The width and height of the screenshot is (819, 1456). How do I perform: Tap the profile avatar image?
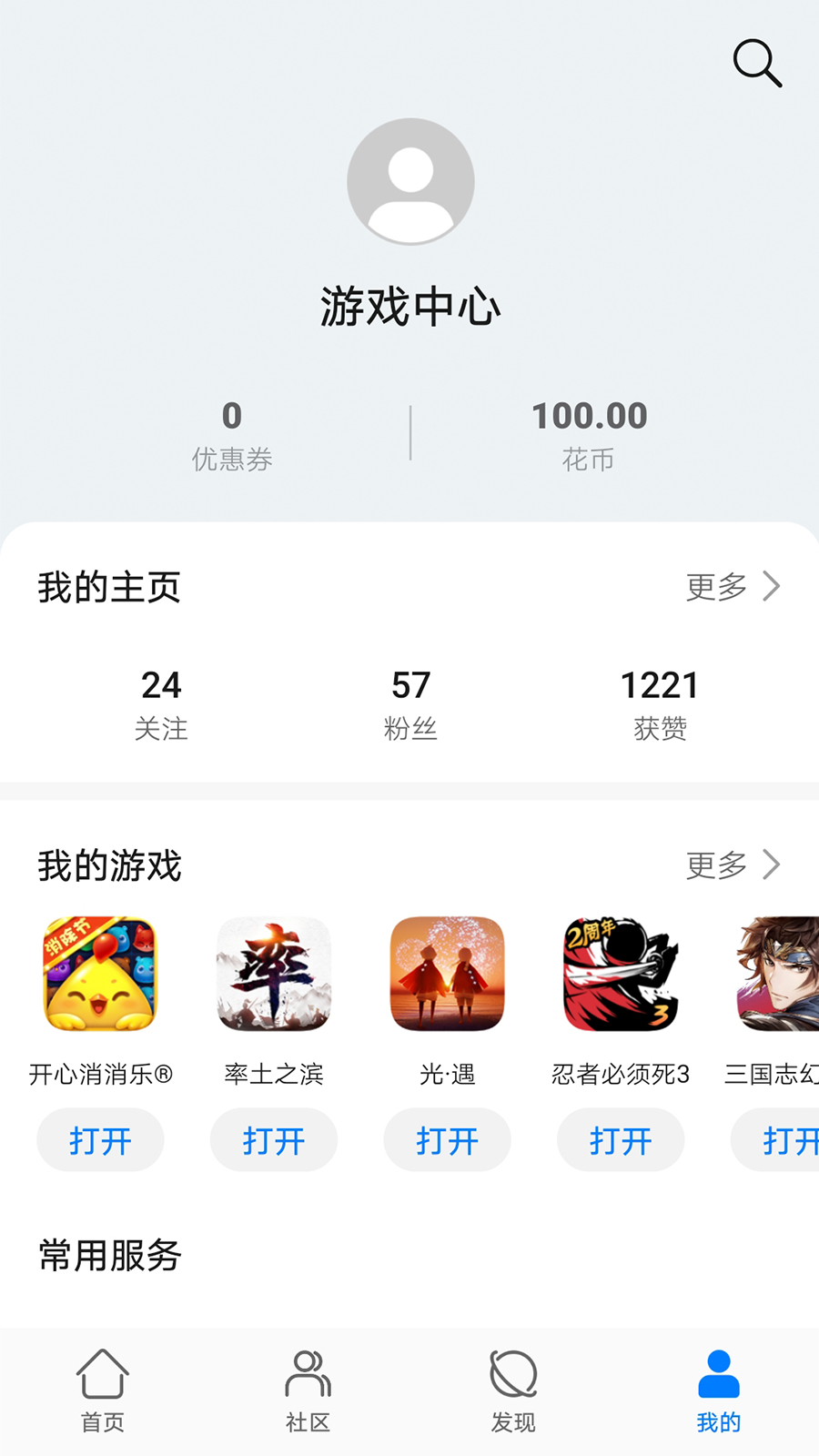coord(410,181)
